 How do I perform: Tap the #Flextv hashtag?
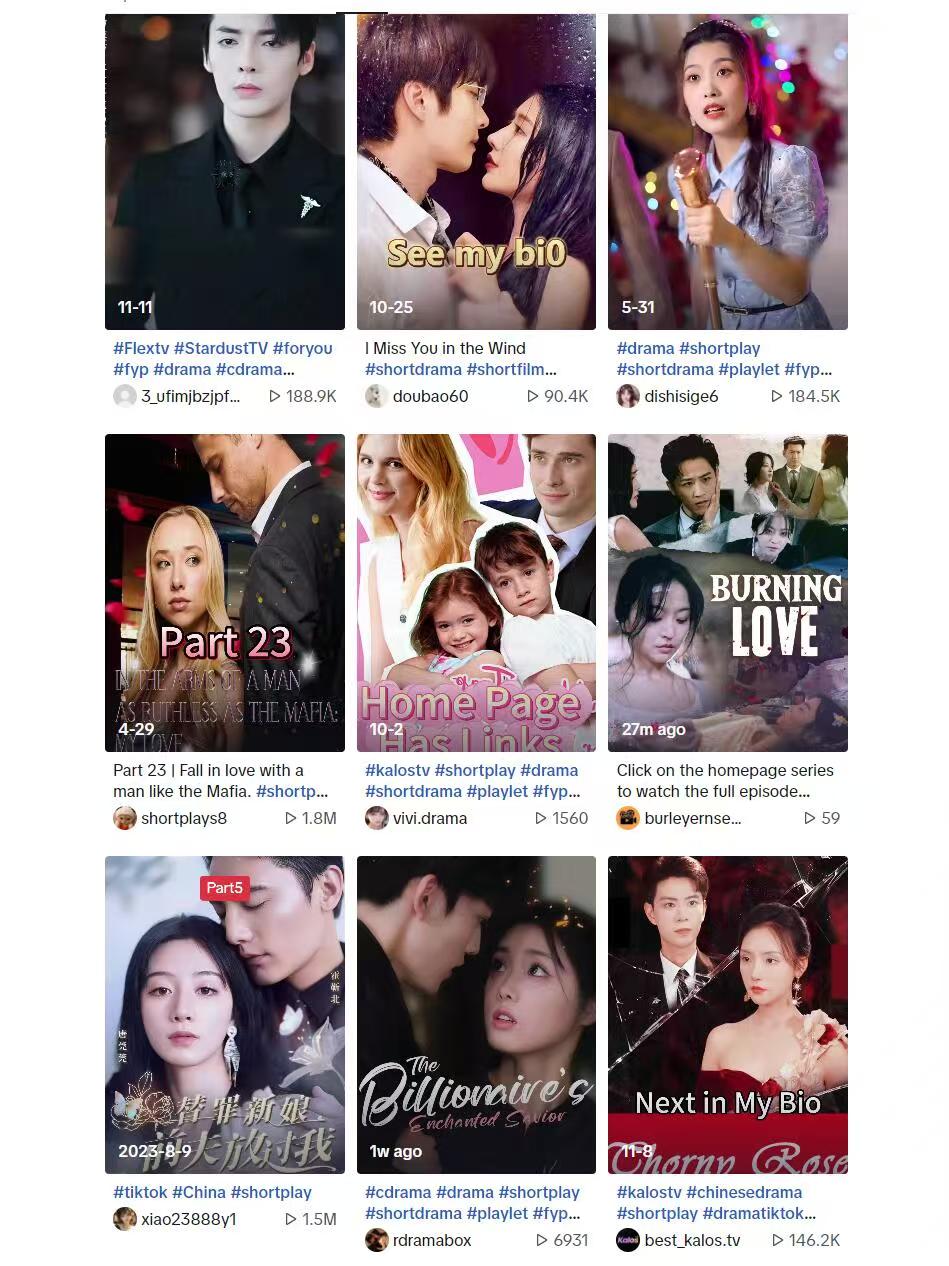pyautogui.click(x=141, y=348)
